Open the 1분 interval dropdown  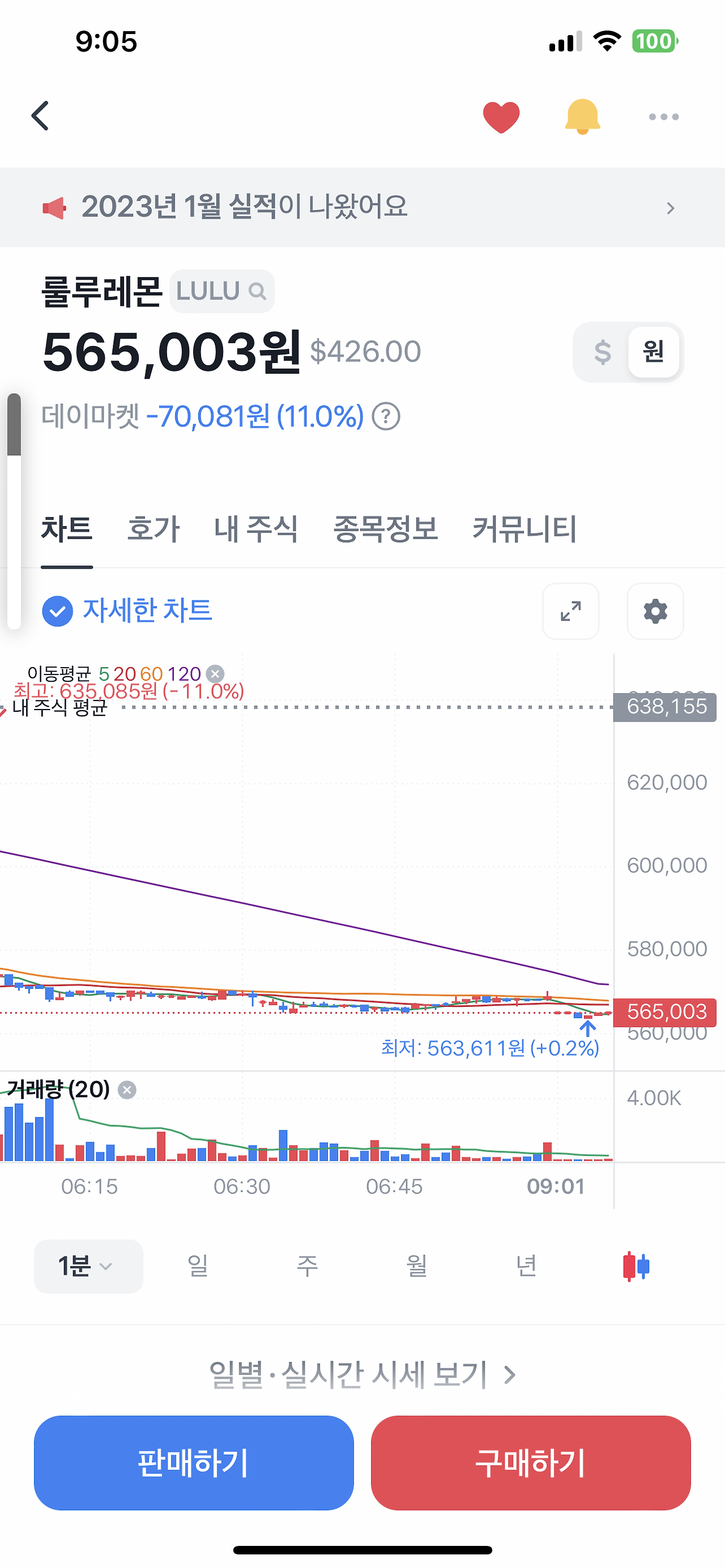pos(88,1266)
